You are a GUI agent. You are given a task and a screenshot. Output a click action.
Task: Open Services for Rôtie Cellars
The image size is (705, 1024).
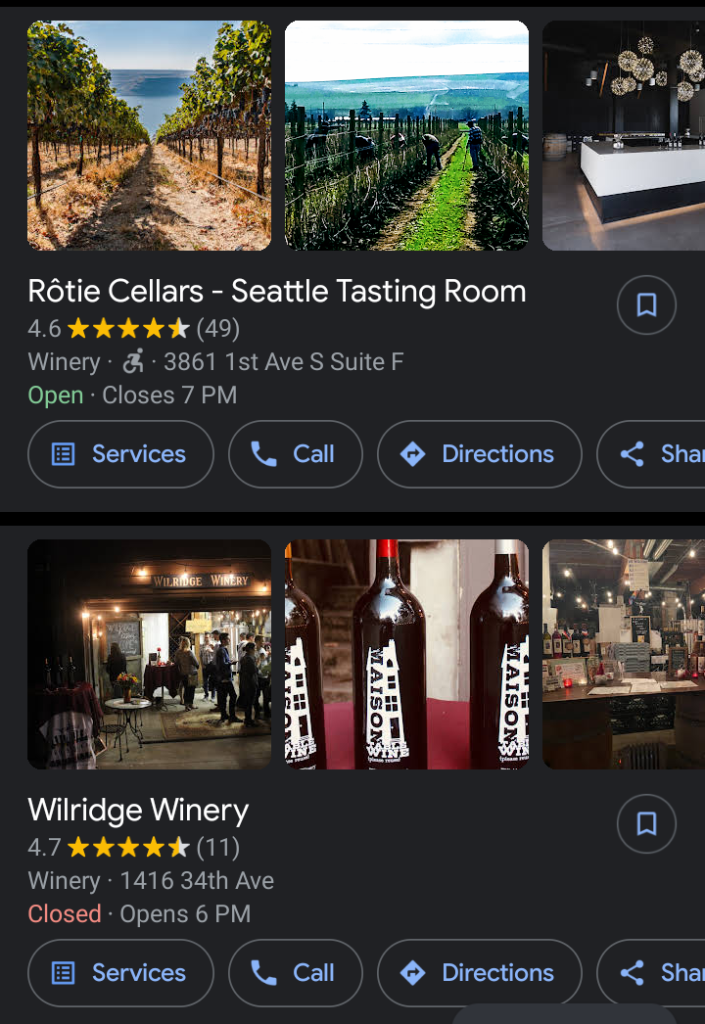pyautogui.click(x=120, y=454)
